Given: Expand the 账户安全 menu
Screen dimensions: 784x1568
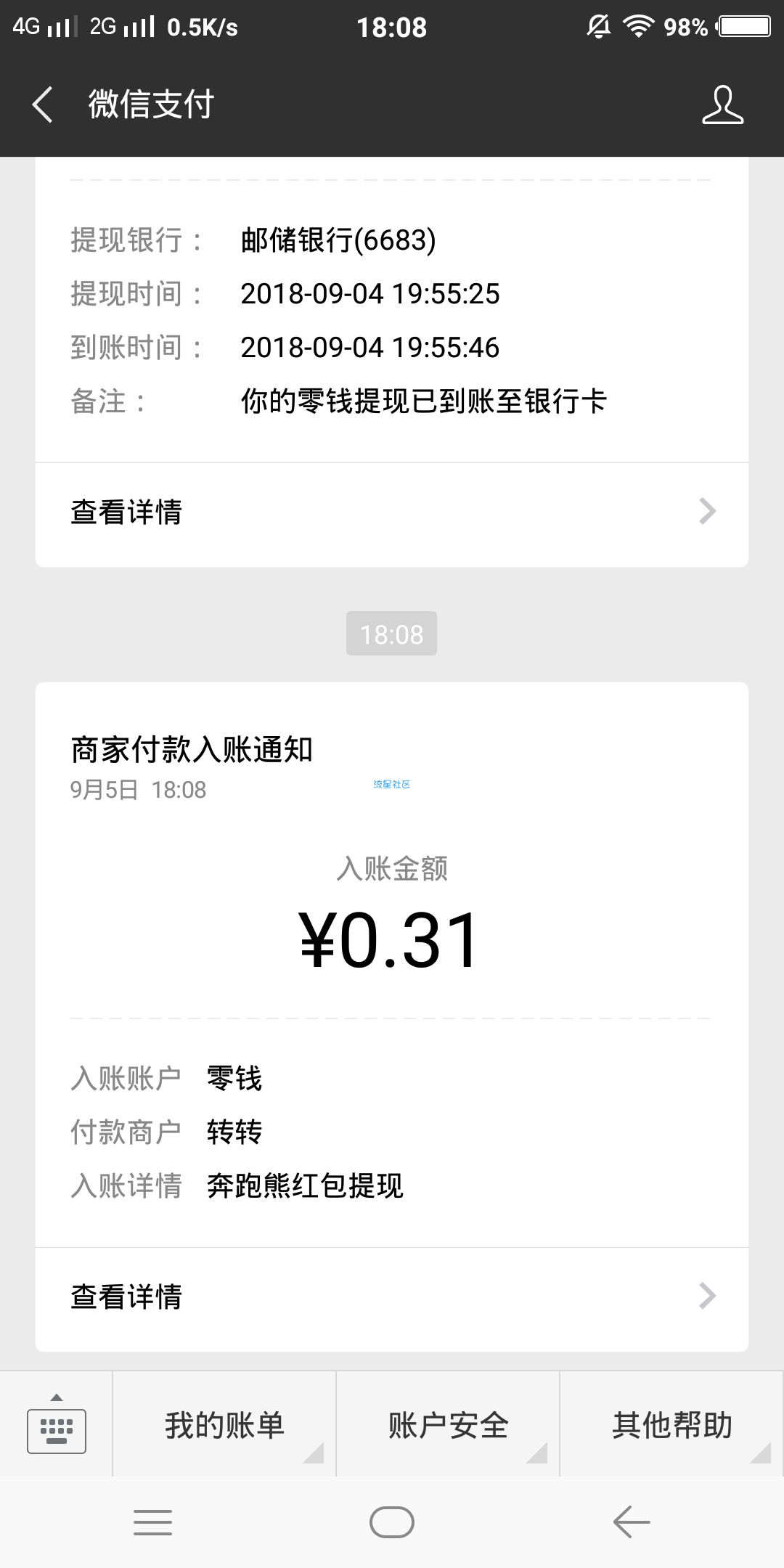Looking at the screenshot, I should click(448, 1426).
